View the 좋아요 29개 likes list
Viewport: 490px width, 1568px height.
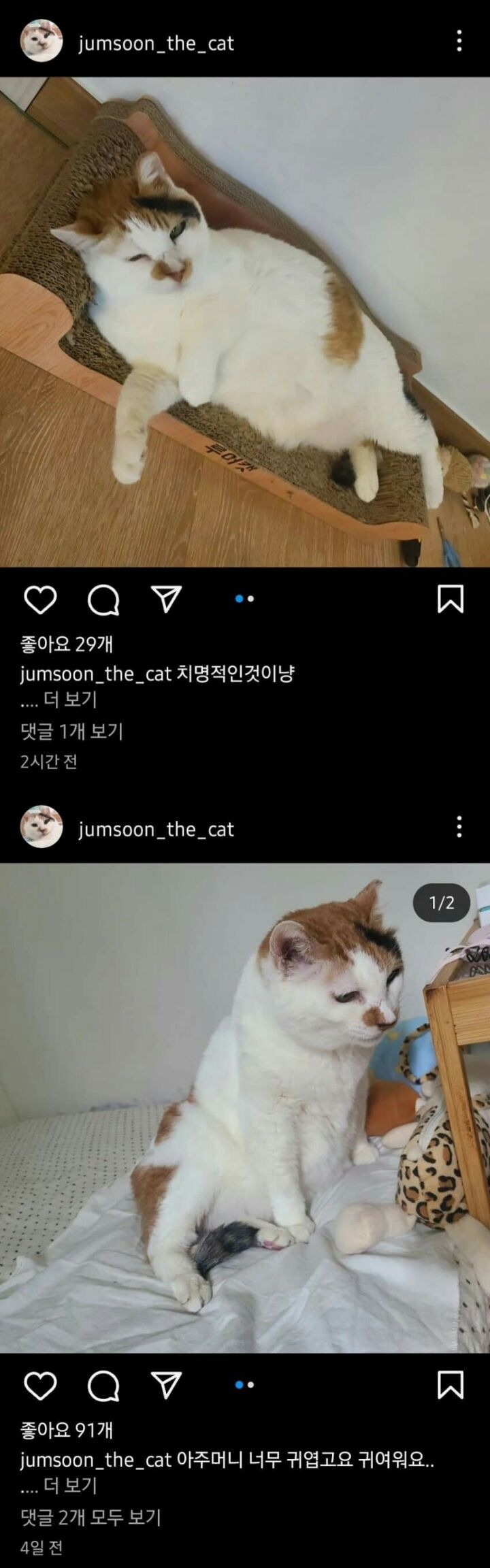67,644
